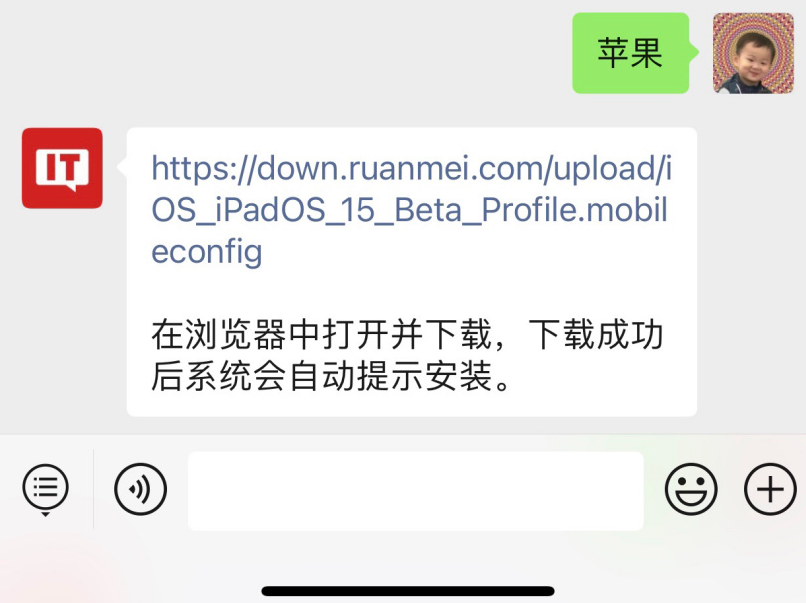Open the ruanmei.com mobileconfig download link
806x603 pixels.
[x=410, y=208]
